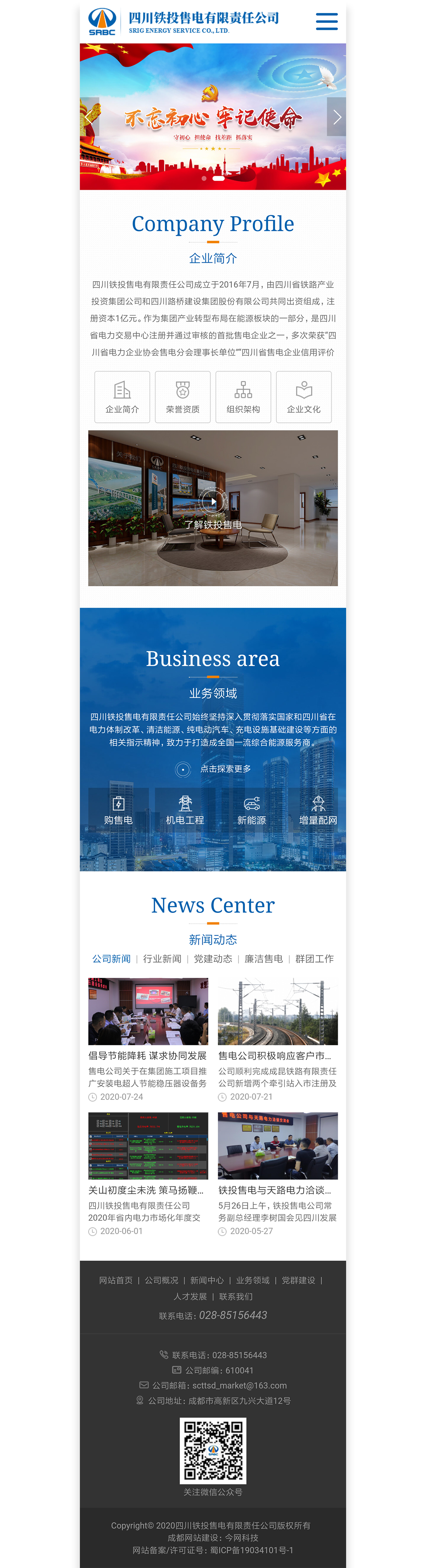Open the 企业文化 tile
This screenshot has height=1568, width=426.
click(304, 397)
